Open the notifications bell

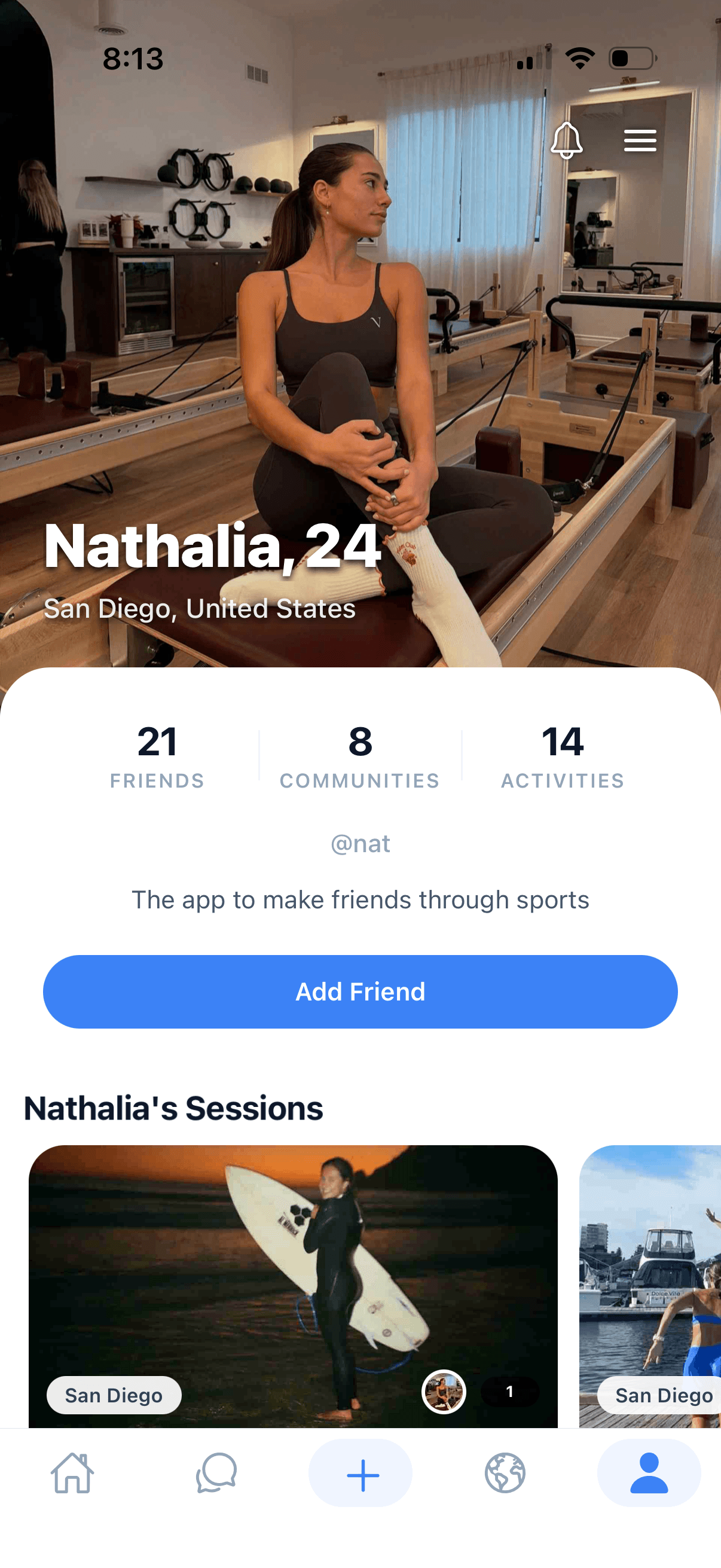[x=566, y=141]
